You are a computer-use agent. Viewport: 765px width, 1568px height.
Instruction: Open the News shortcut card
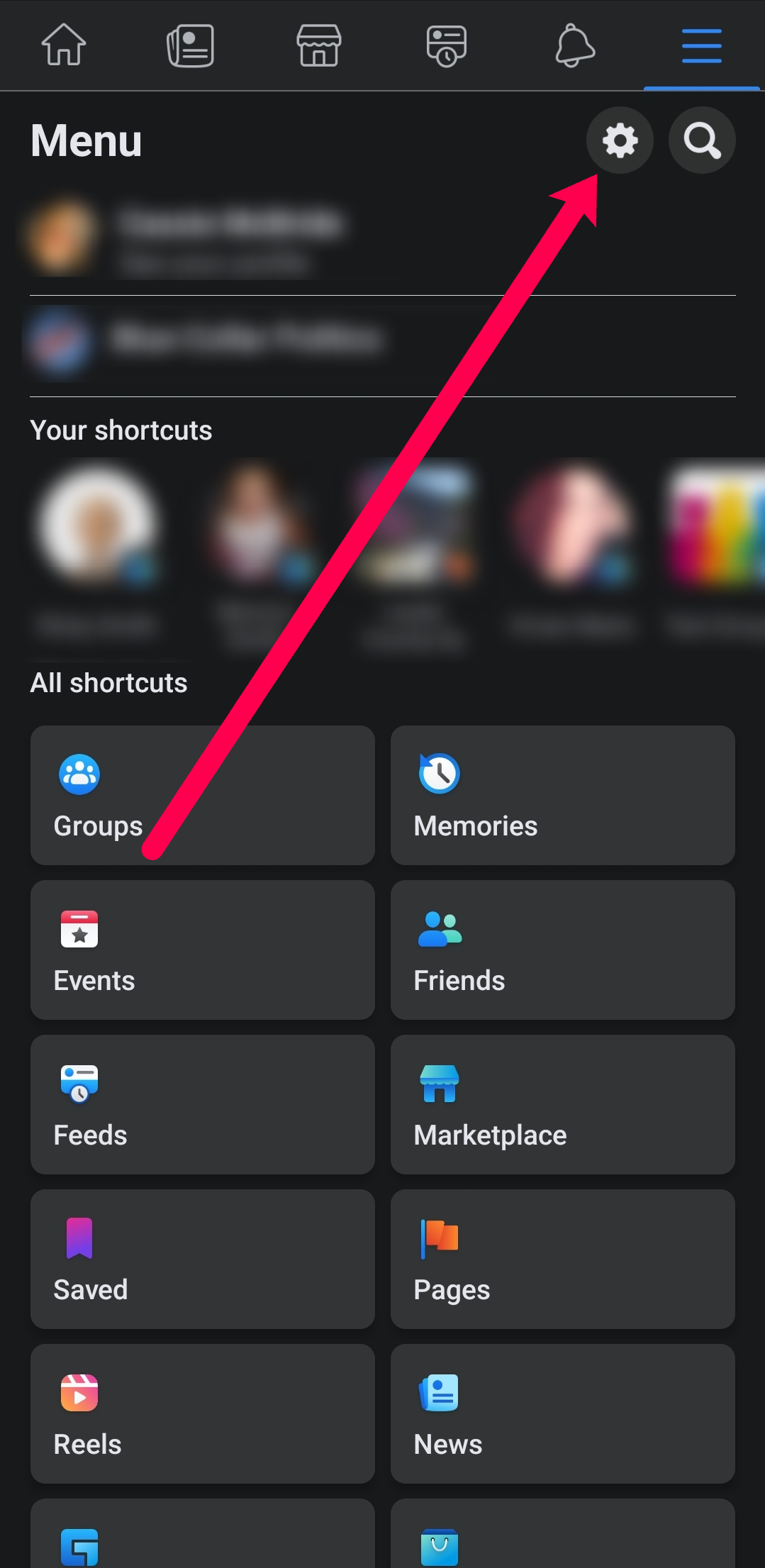click(562, 1413)
